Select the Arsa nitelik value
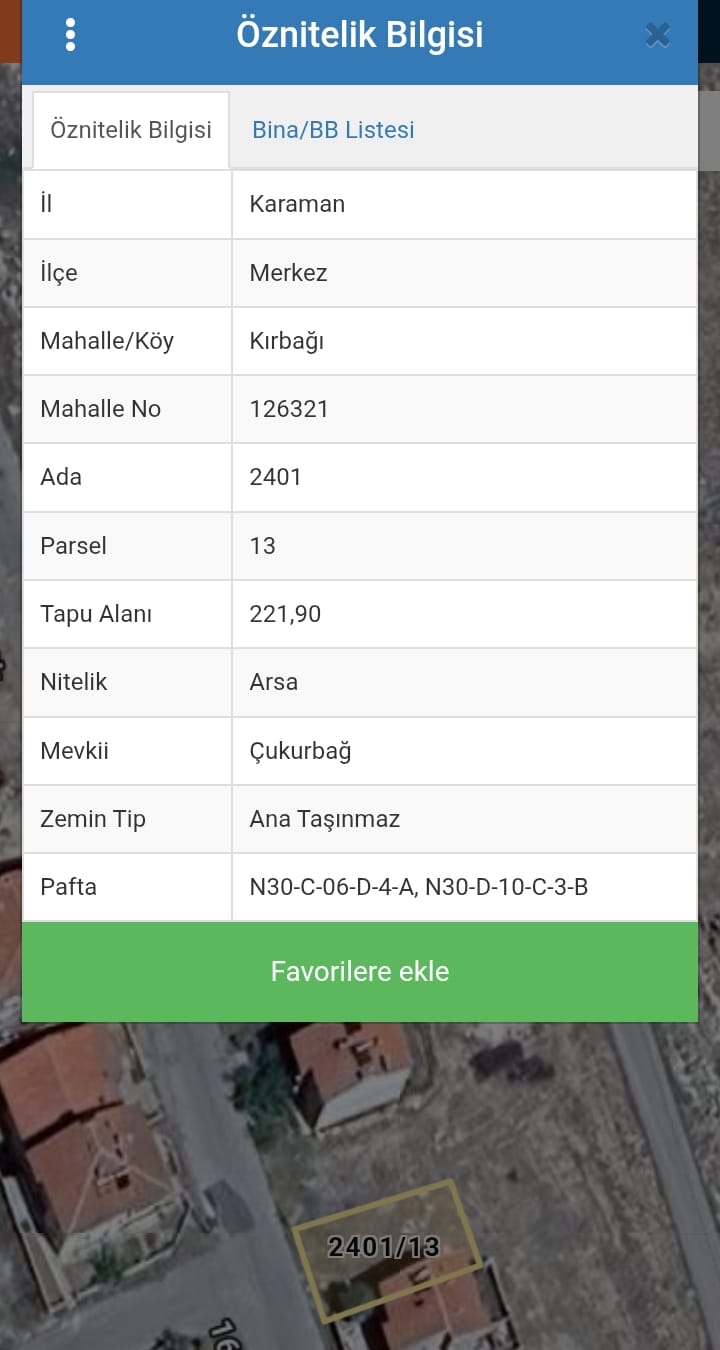Viewport: 720px width, 1350px height. click(x=273, y=681)
